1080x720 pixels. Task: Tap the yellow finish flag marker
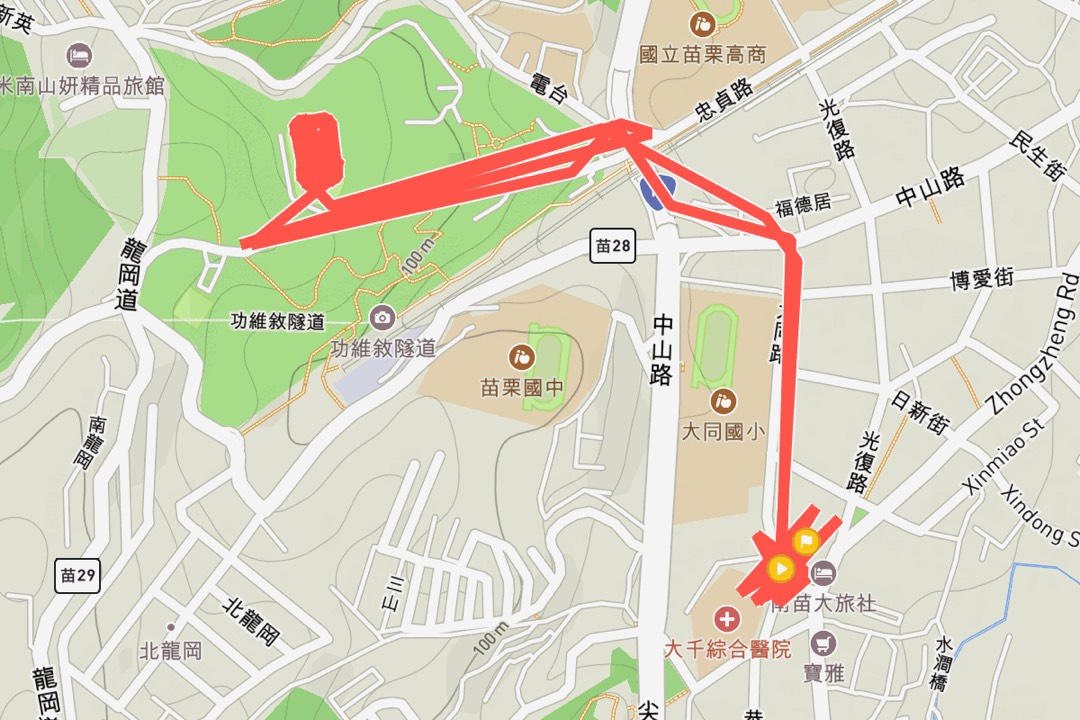tap(806, 541)
